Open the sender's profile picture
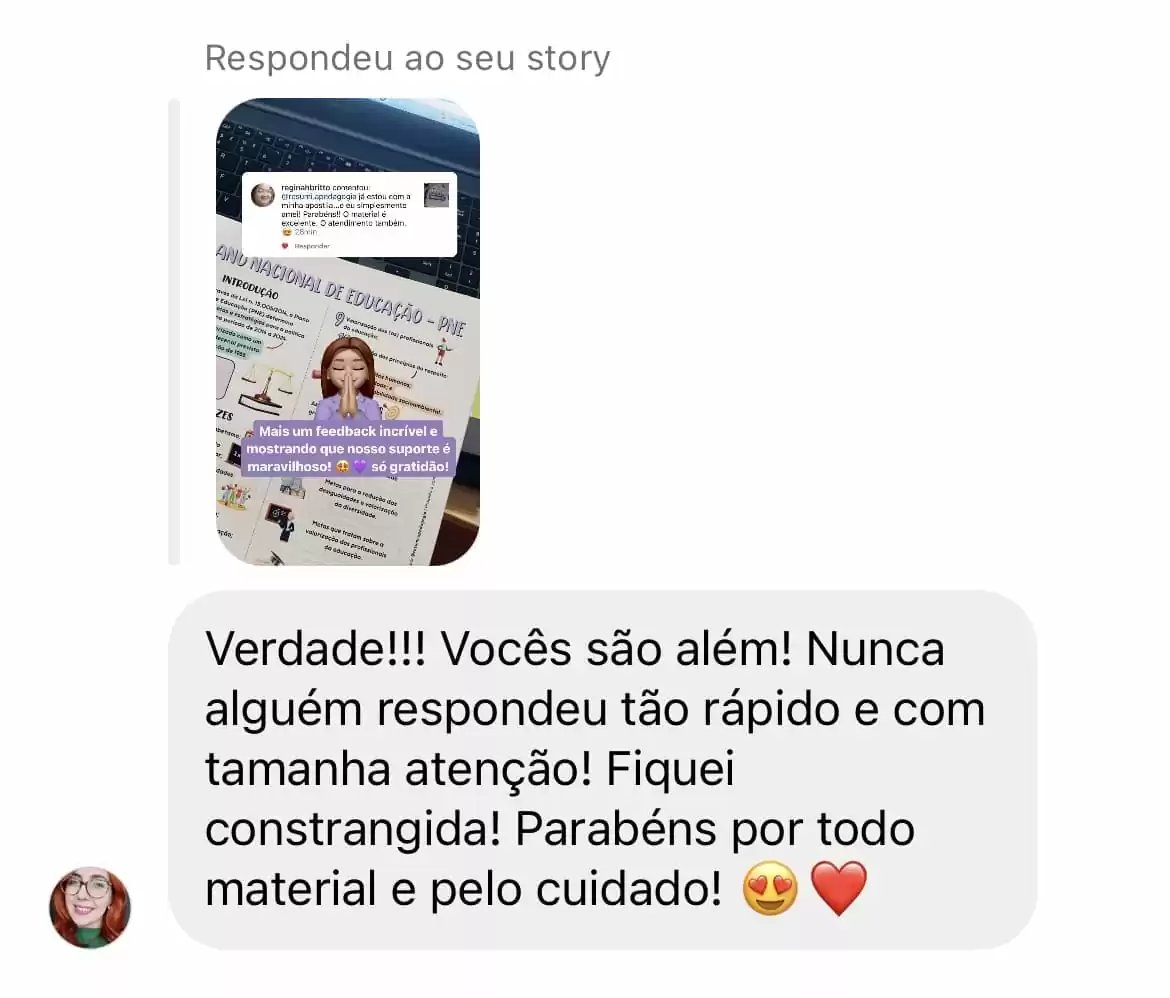 coord(90,907)
